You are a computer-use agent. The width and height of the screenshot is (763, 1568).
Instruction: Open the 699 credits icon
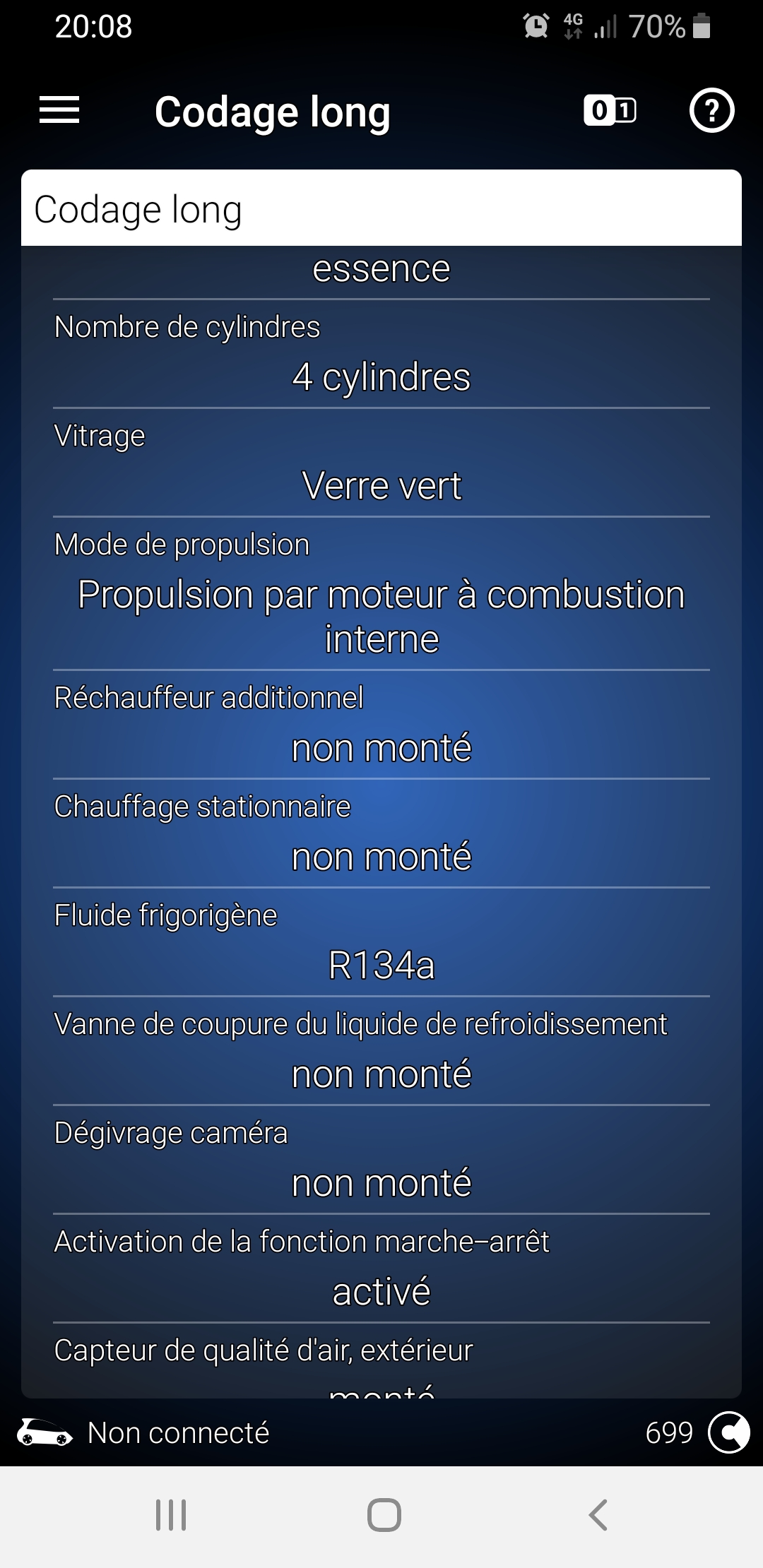[x=728, y=1432]
